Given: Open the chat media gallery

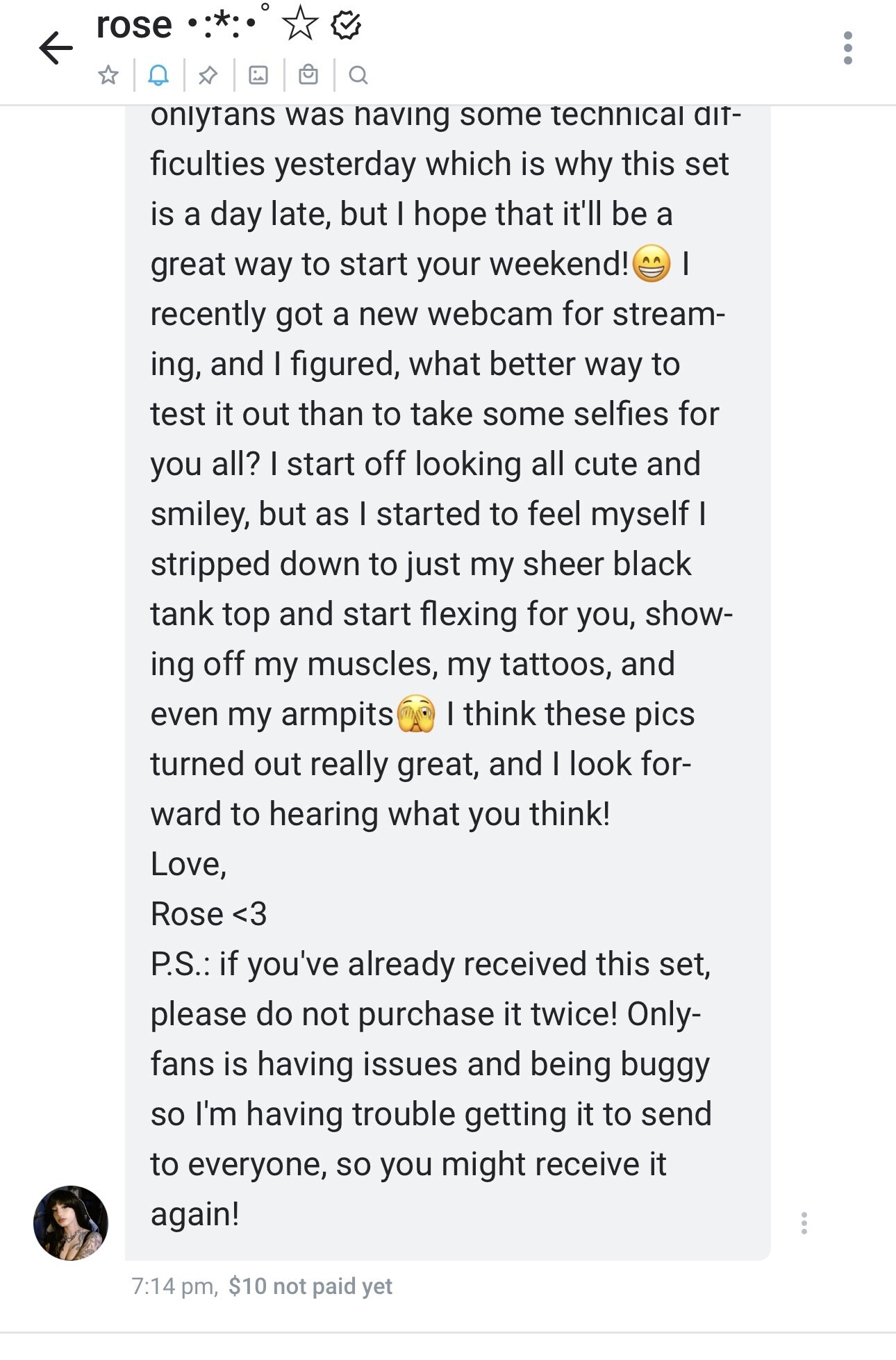Looking at the screenshot, I should point(258,75).
